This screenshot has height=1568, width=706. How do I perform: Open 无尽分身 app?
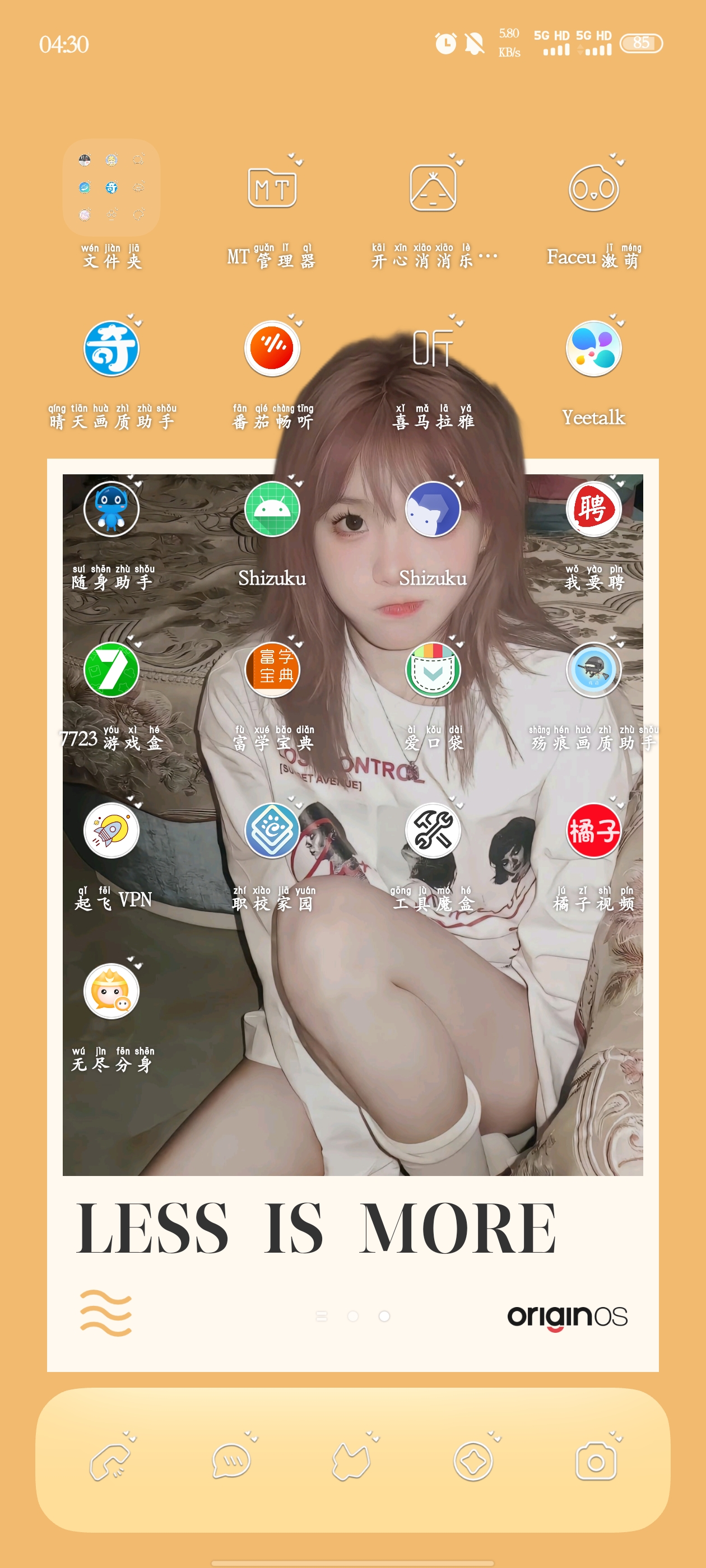(112, 991)
